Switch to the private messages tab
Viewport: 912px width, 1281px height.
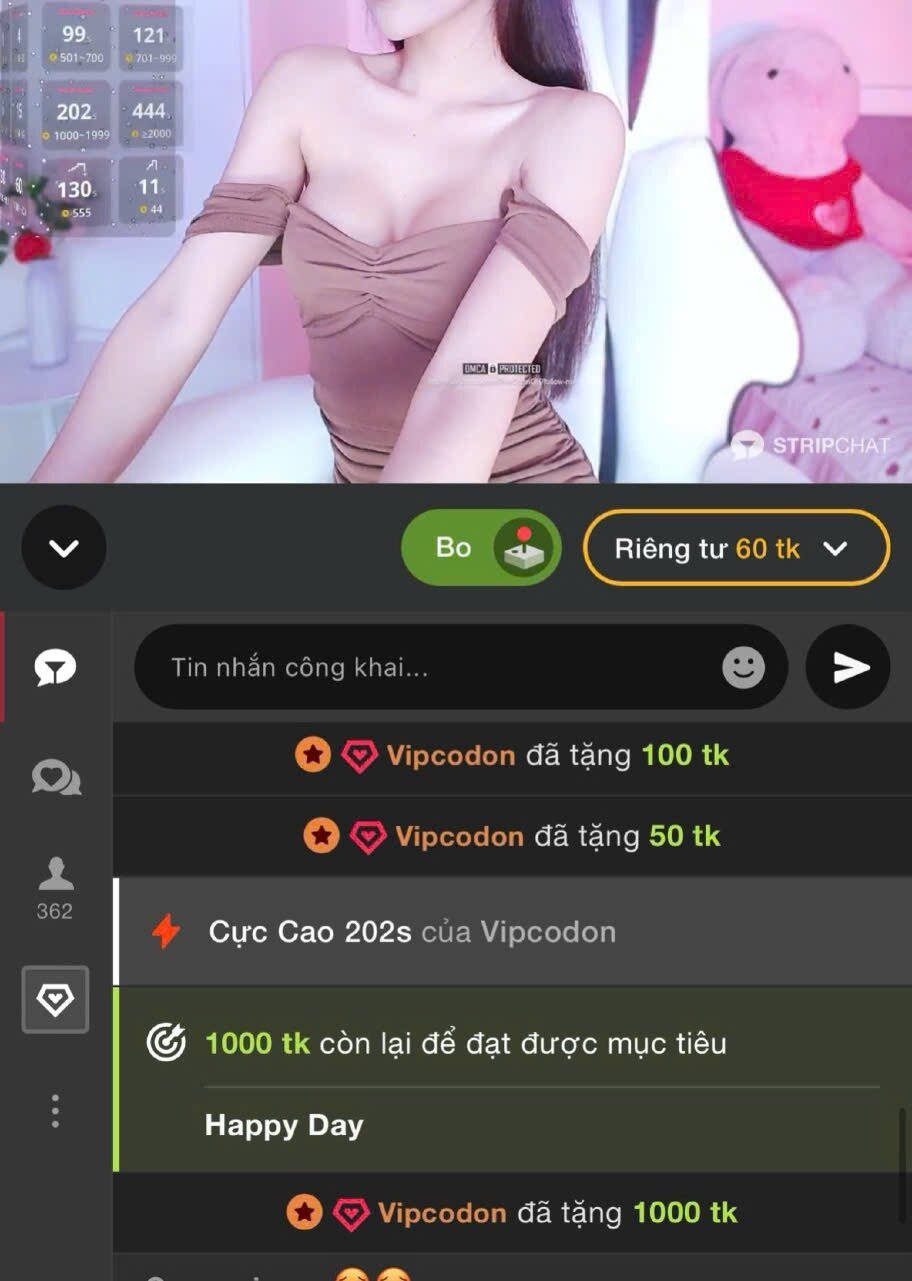pyautogui.click(x=55, y=778)
